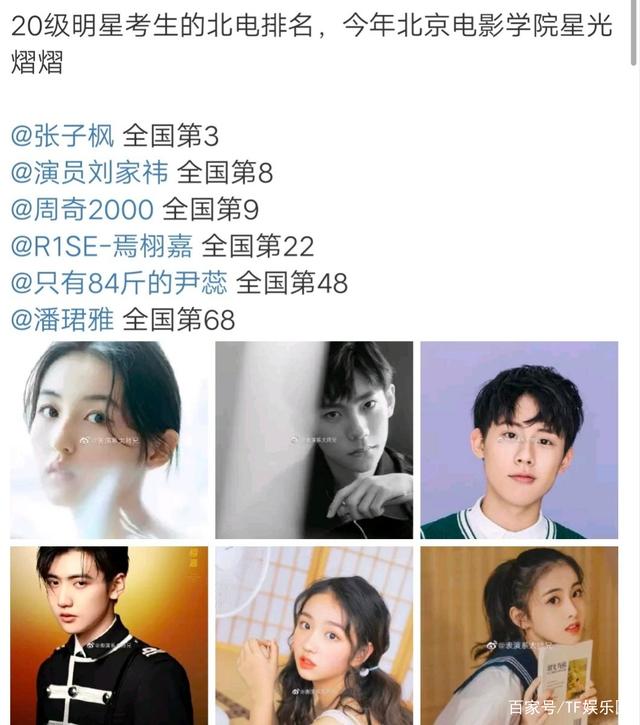
Task: Enlarge the close-up portrait of the dark-haired girl
Action: (109, 439)
